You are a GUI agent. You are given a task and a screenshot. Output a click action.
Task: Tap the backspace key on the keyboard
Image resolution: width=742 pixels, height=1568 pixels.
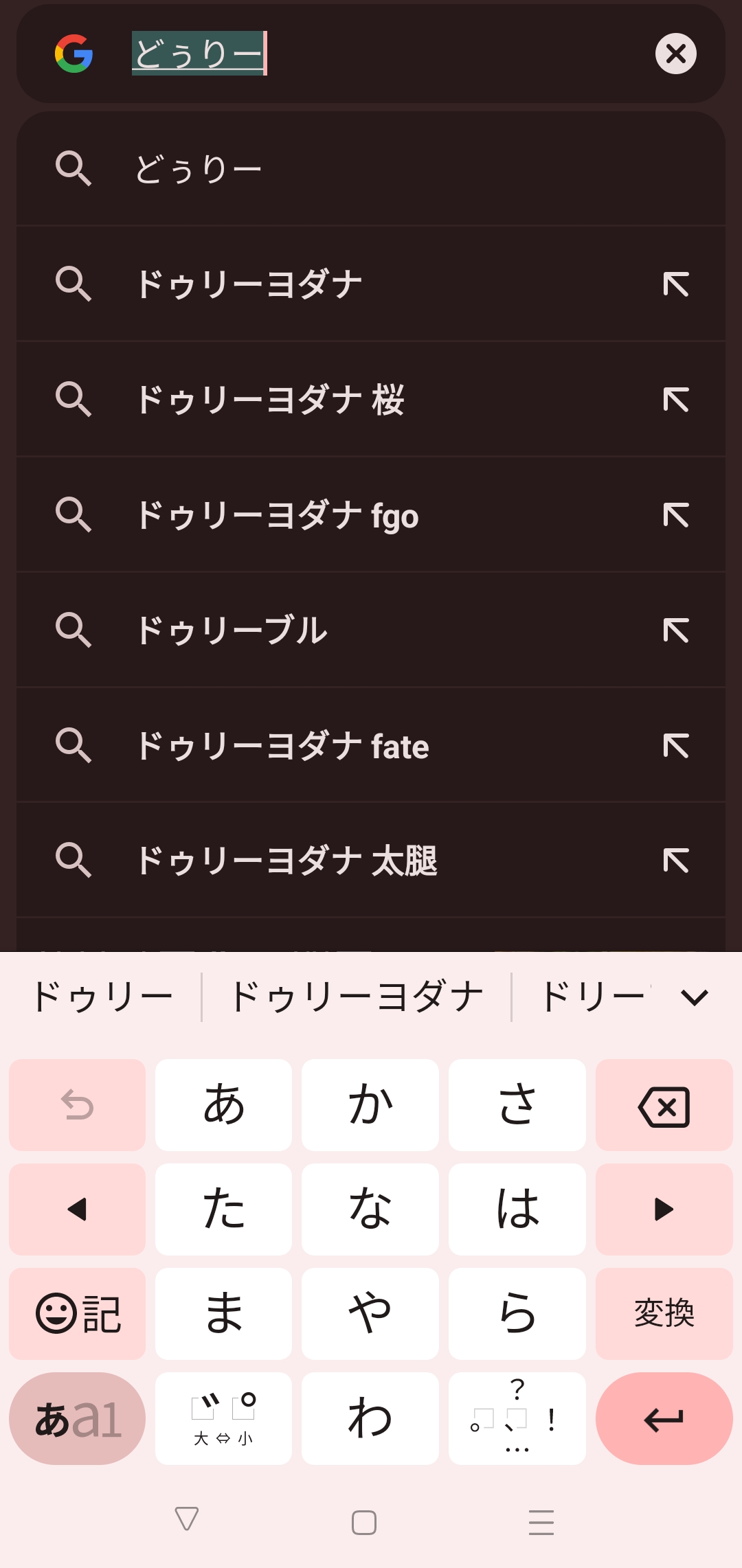[x=664, y=1106]
